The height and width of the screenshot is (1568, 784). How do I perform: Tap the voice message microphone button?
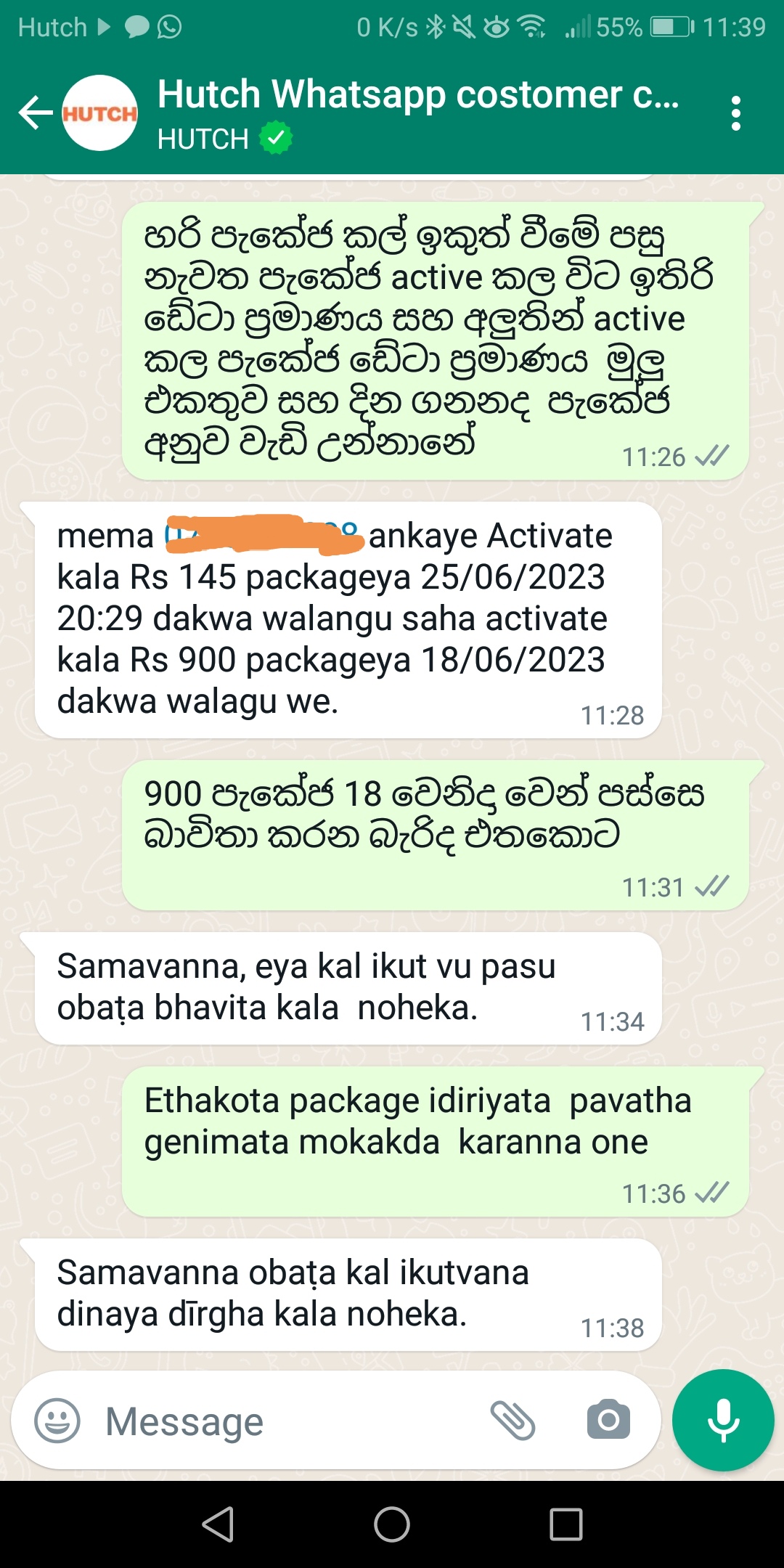723,1421
